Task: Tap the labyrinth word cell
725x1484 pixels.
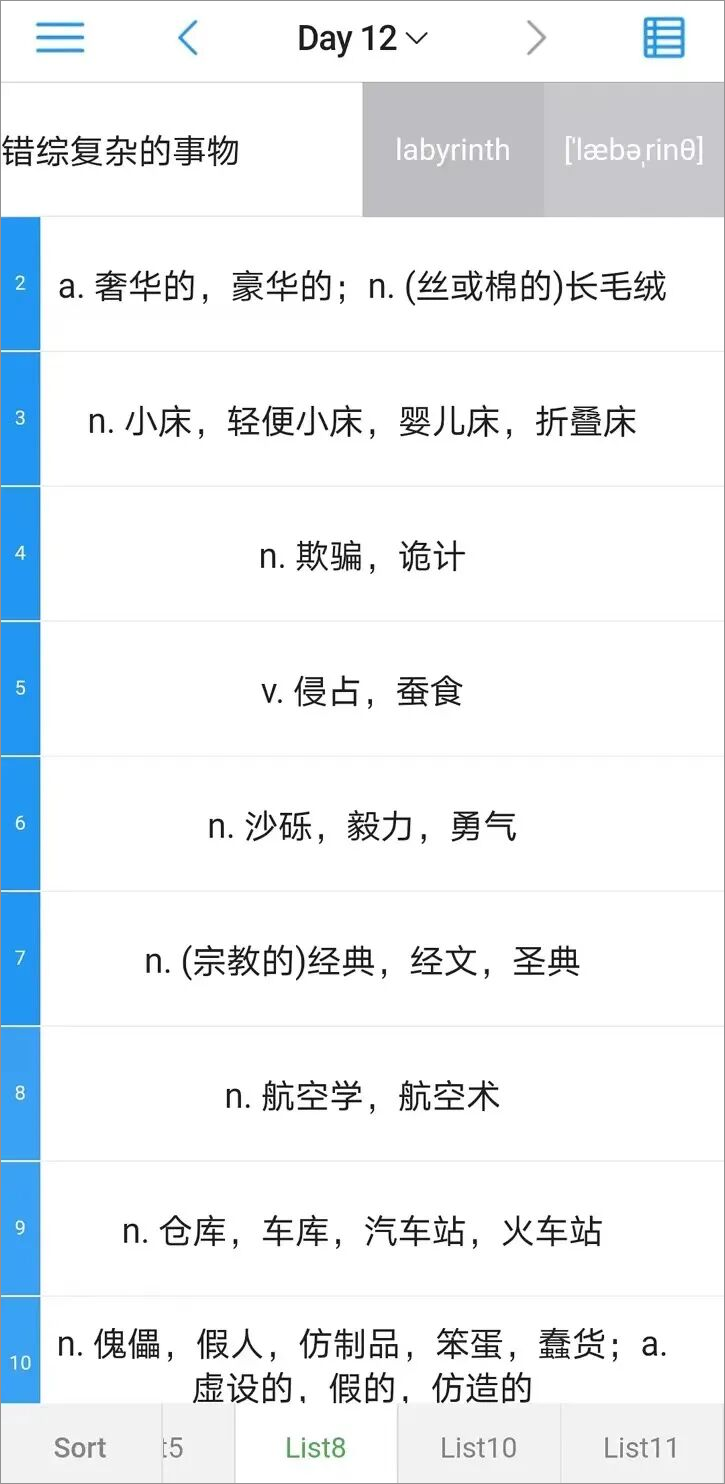Action: pos(453,150)
